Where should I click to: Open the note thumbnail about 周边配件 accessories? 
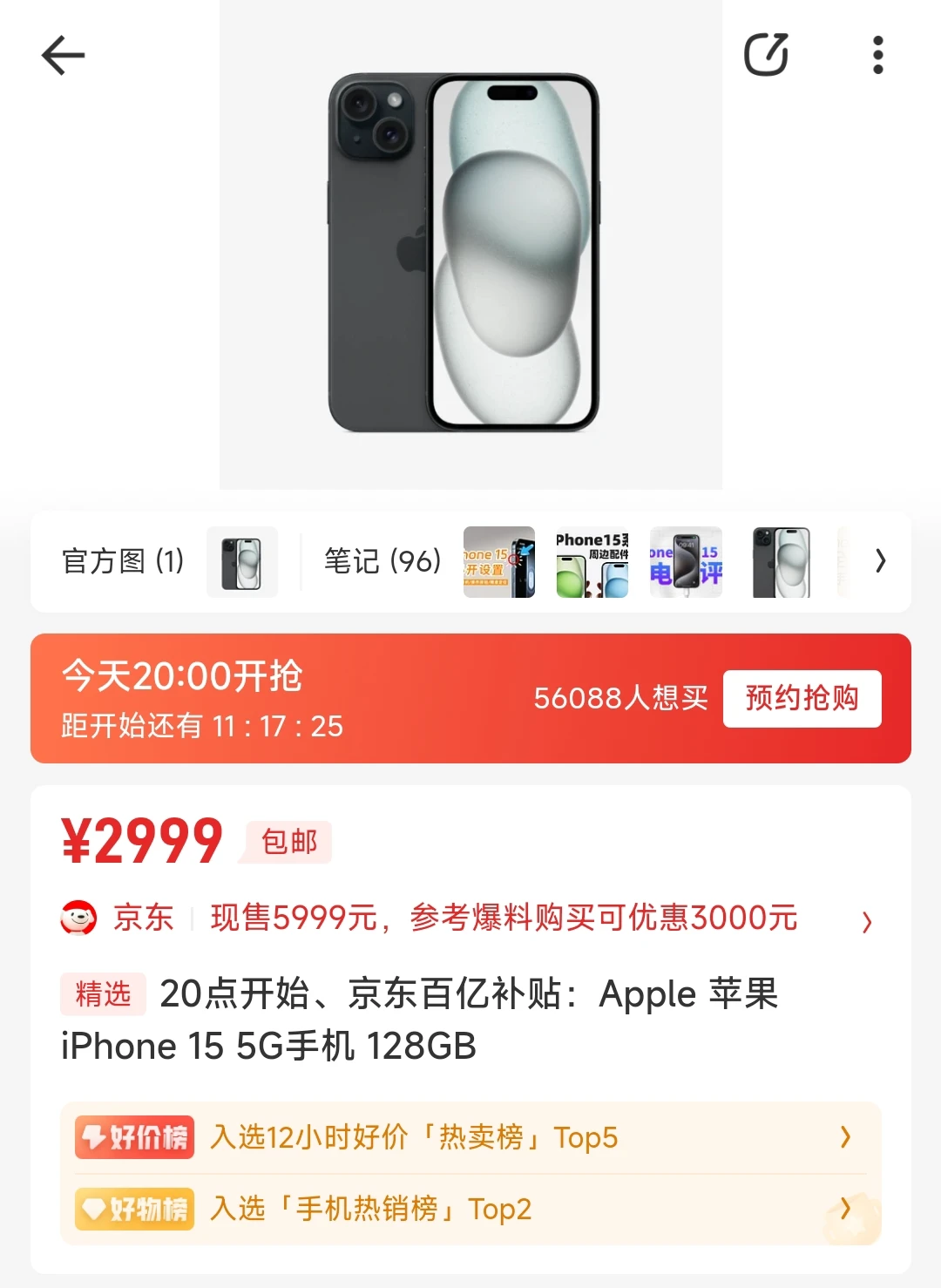[592, 562]
